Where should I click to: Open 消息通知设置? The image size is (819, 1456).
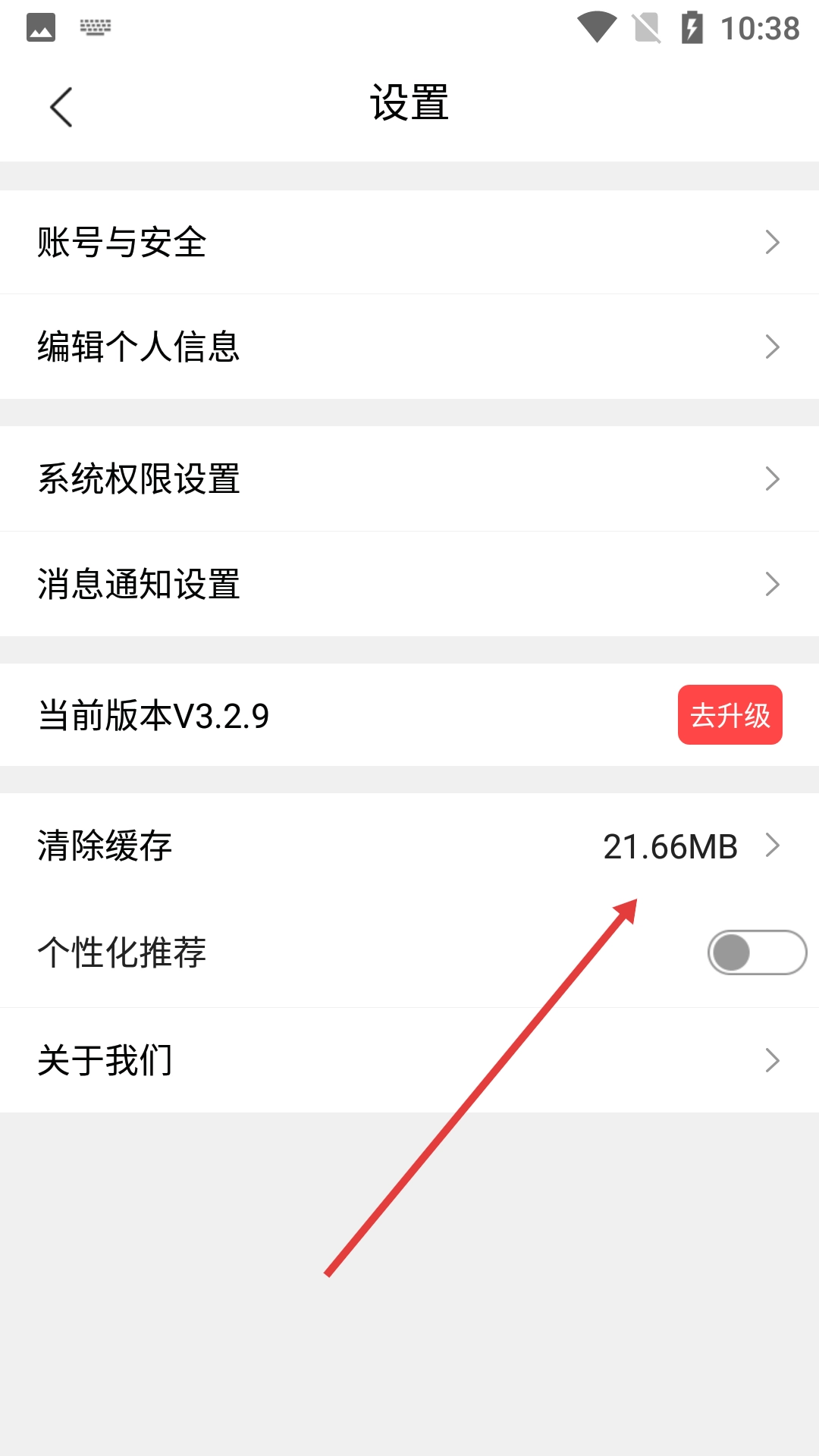[x=409, y=584]
